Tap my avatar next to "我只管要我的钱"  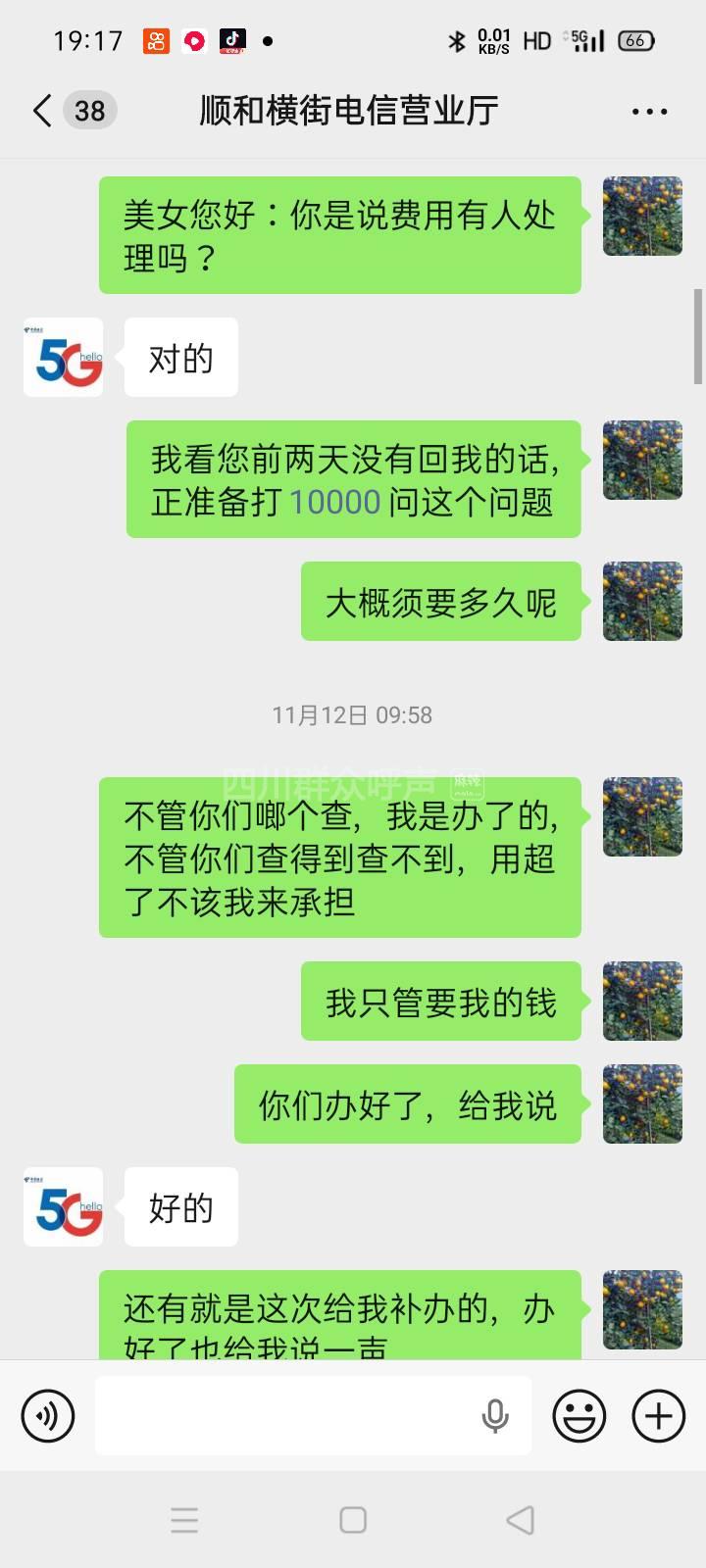coord(642,1002)
